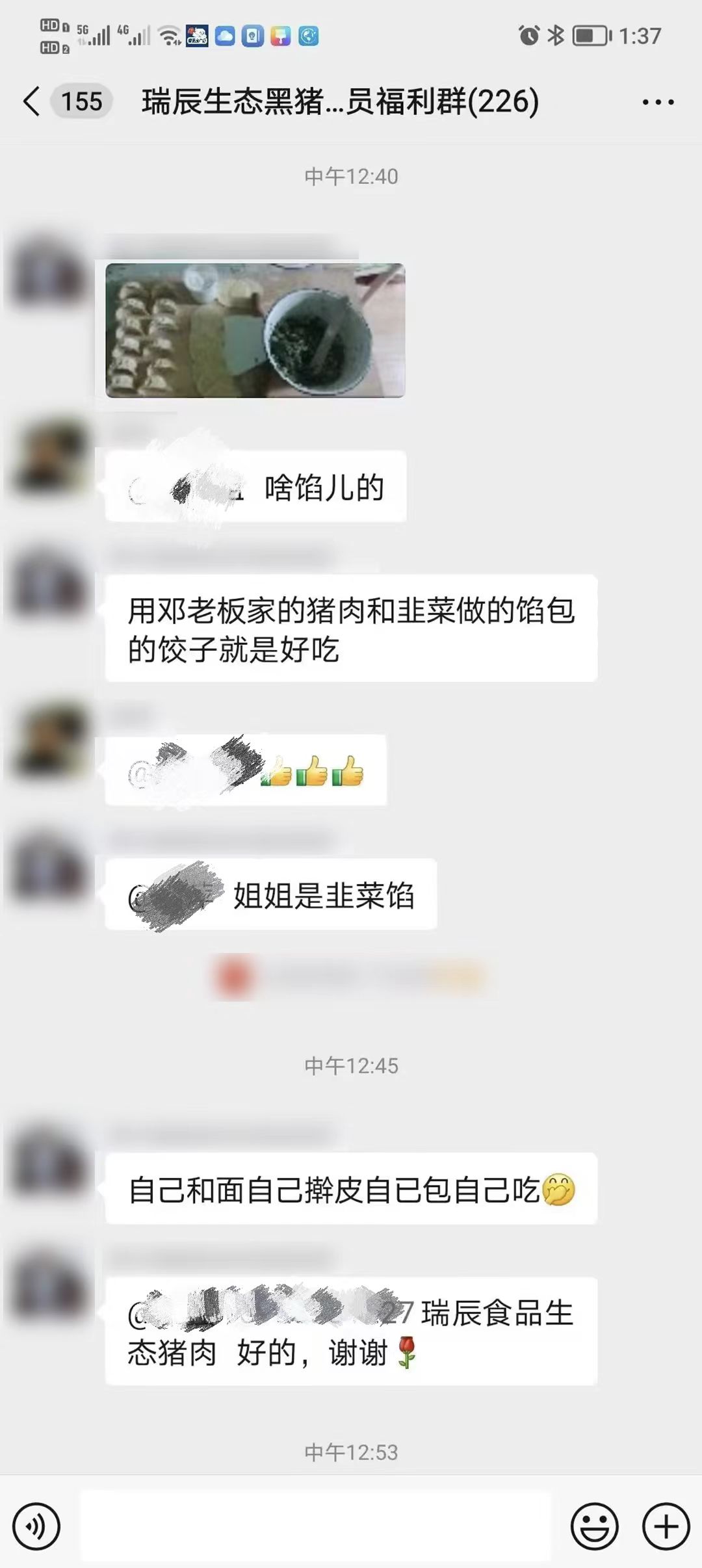Go back to the chat list

pyautogui.click(x=31, y=101)
